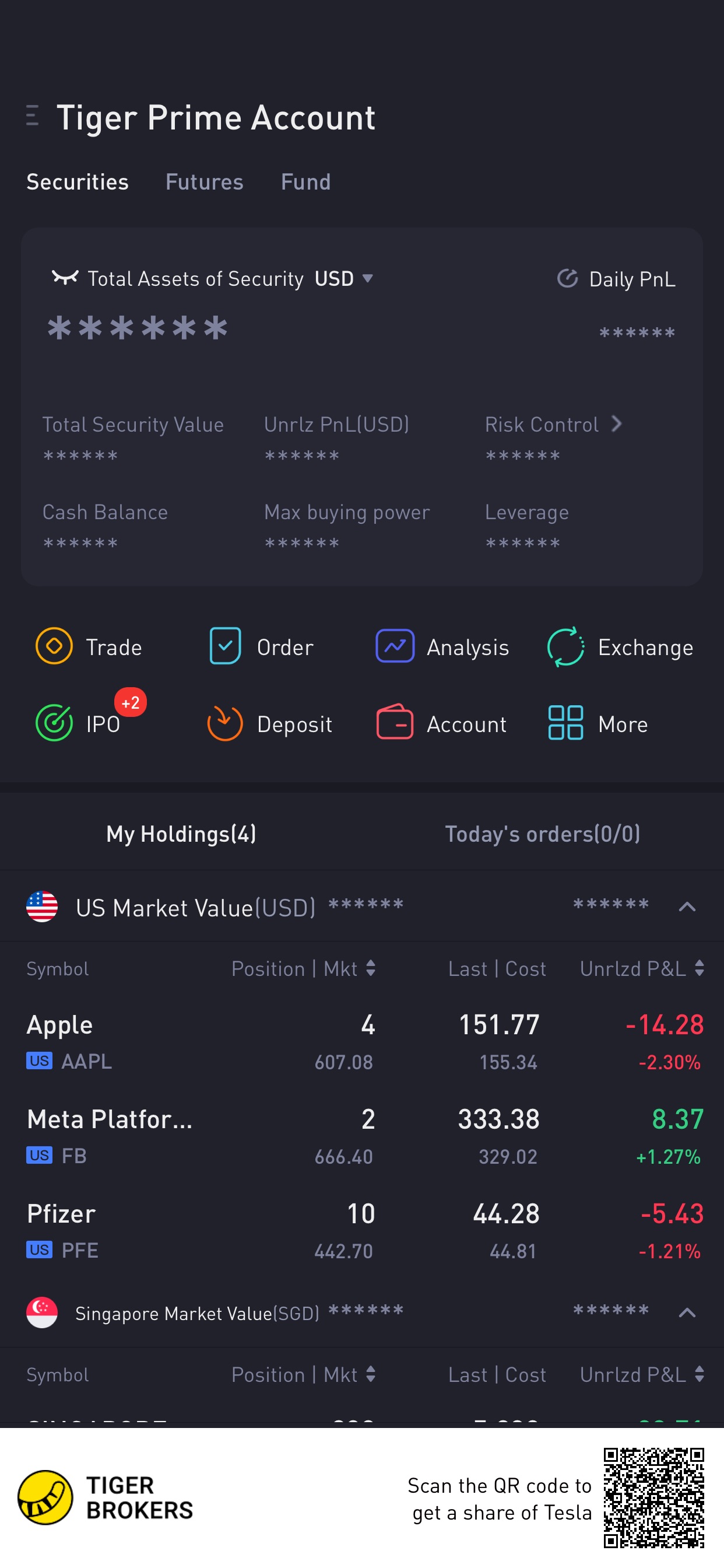Open the Analysis shortcut

click(442, 646)
